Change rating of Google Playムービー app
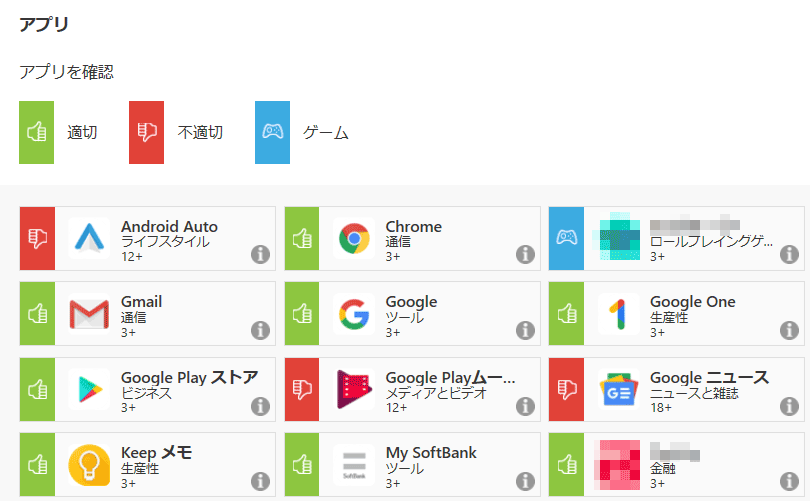810x501 pixels. tap(302, 389)
